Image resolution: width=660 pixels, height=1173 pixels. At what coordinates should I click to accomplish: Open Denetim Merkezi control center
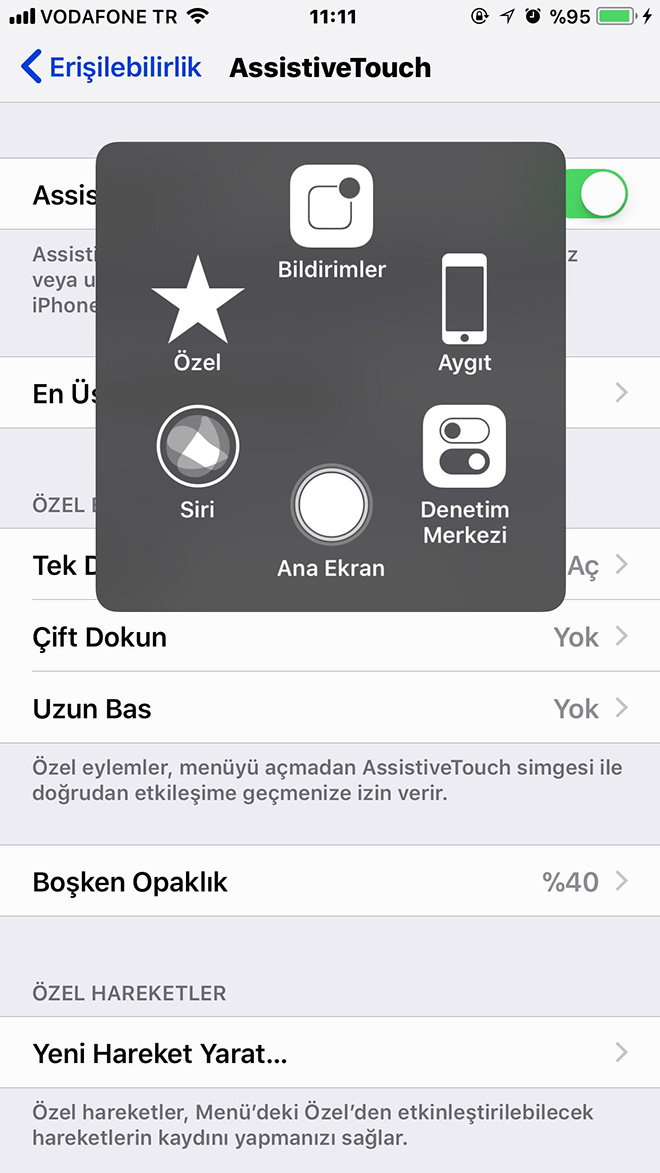coord(465,475)
